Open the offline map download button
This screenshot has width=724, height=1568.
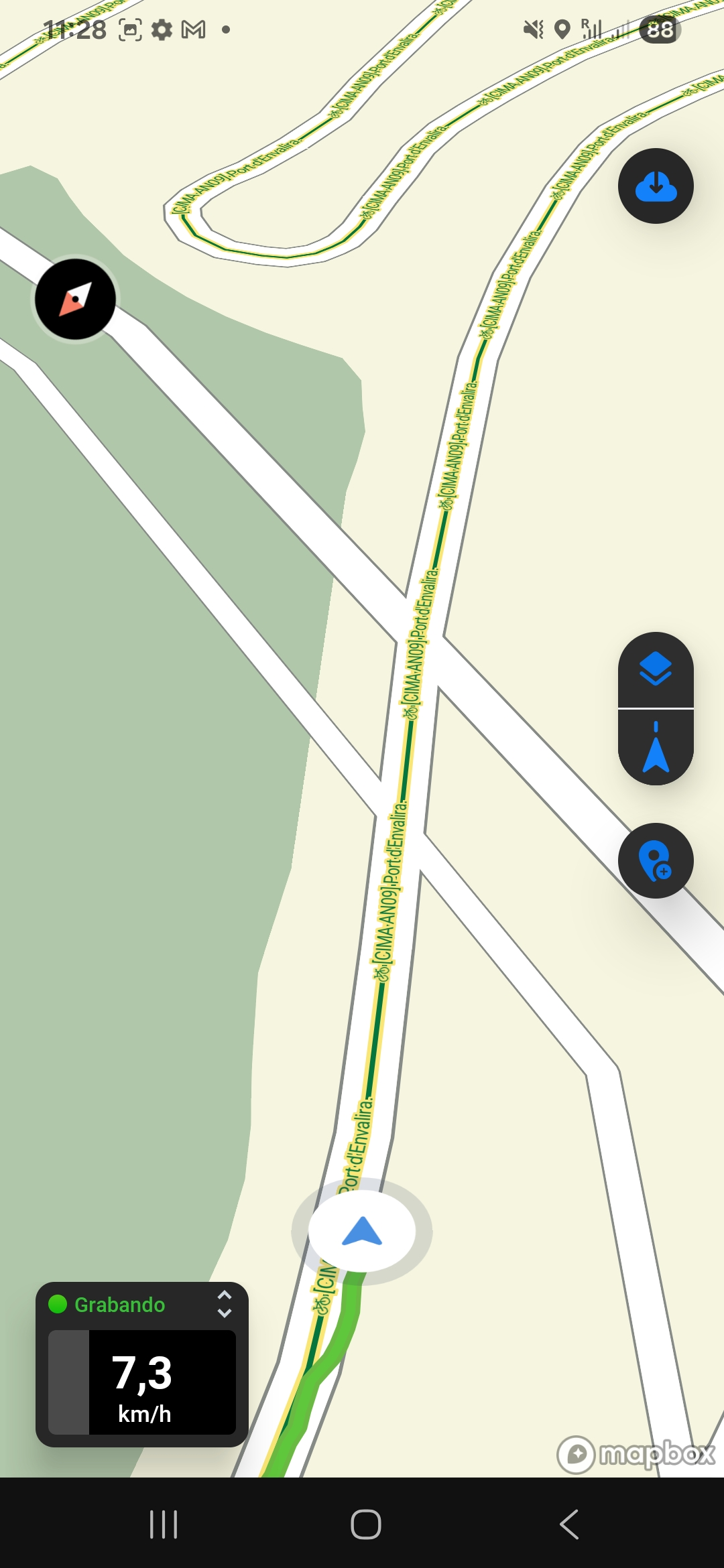[656, 186]
